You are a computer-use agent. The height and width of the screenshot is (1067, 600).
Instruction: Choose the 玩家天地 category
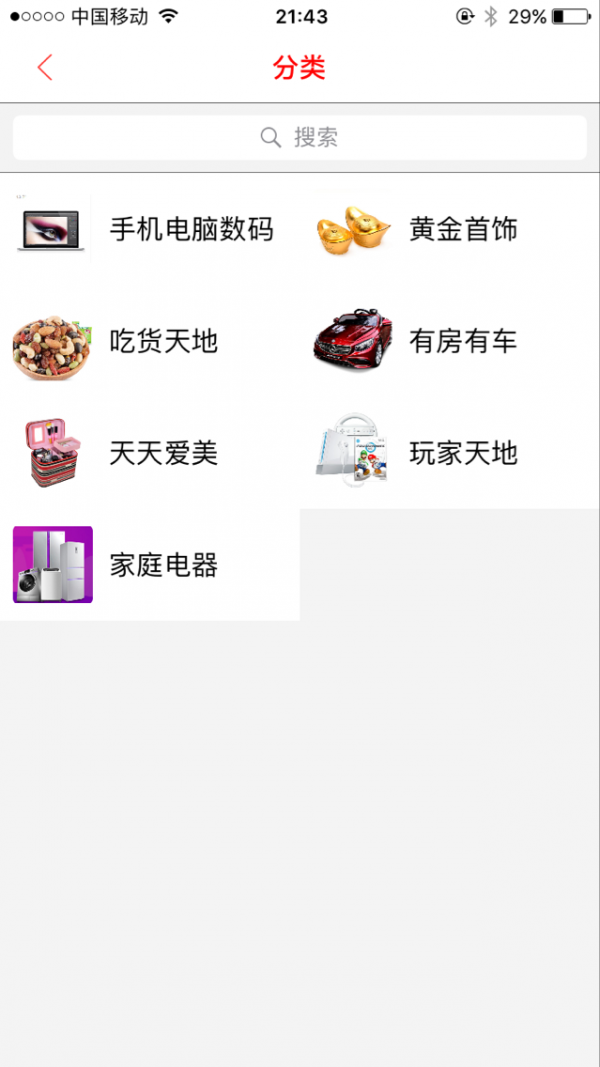[x=450, y=454]
